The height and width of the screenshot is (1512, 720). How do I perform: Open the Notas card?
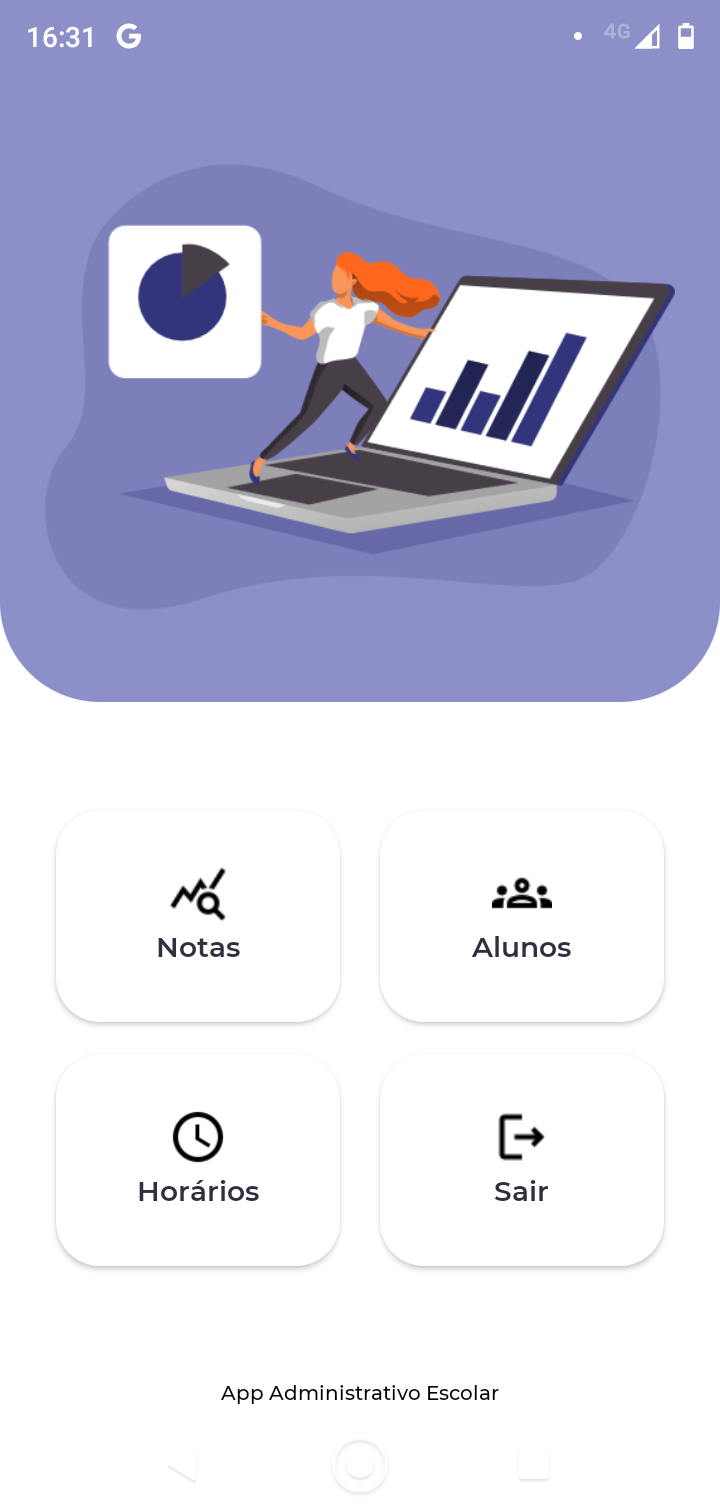(198, 916)
